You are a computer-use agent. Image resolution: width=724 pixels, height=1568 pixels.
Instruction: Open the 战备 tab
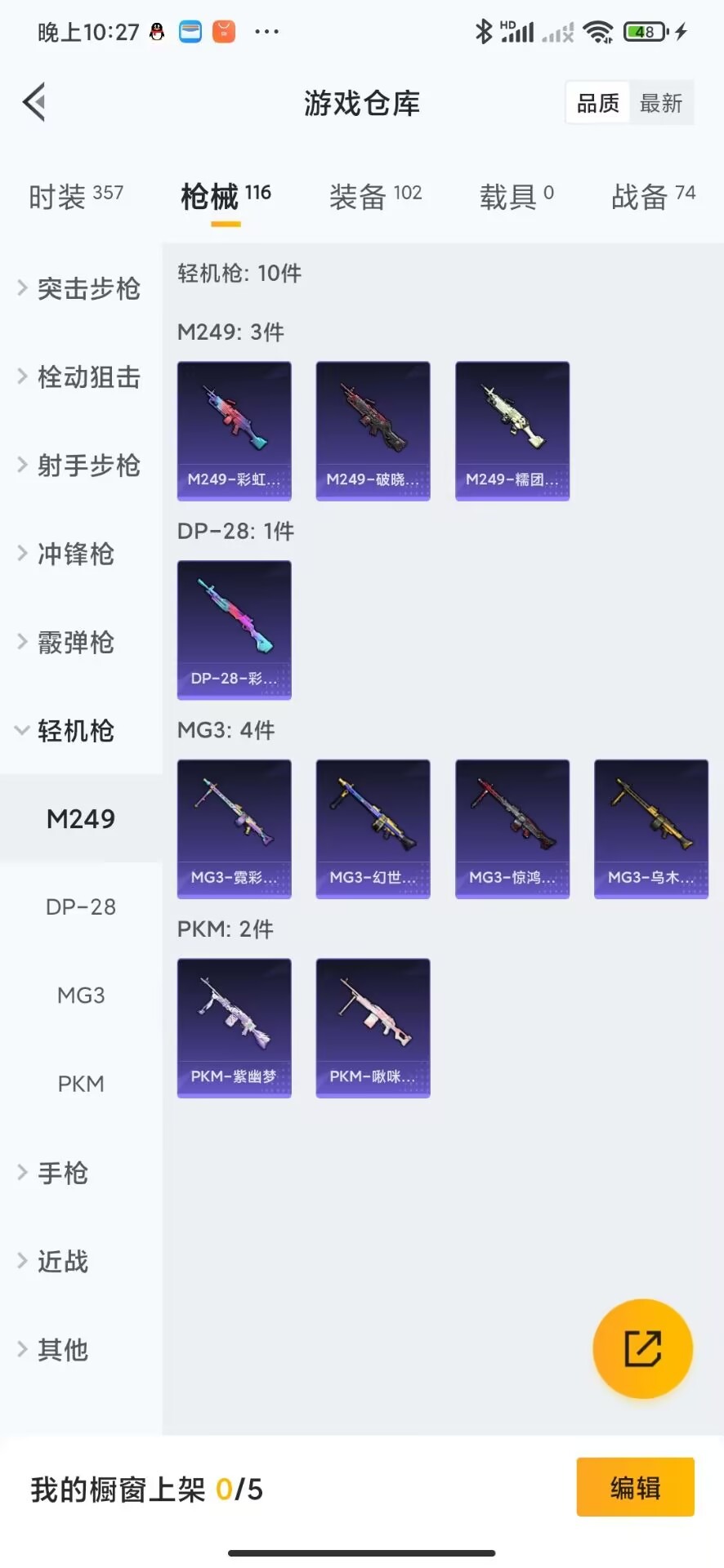pyautogui.click(x=653, y=196)
